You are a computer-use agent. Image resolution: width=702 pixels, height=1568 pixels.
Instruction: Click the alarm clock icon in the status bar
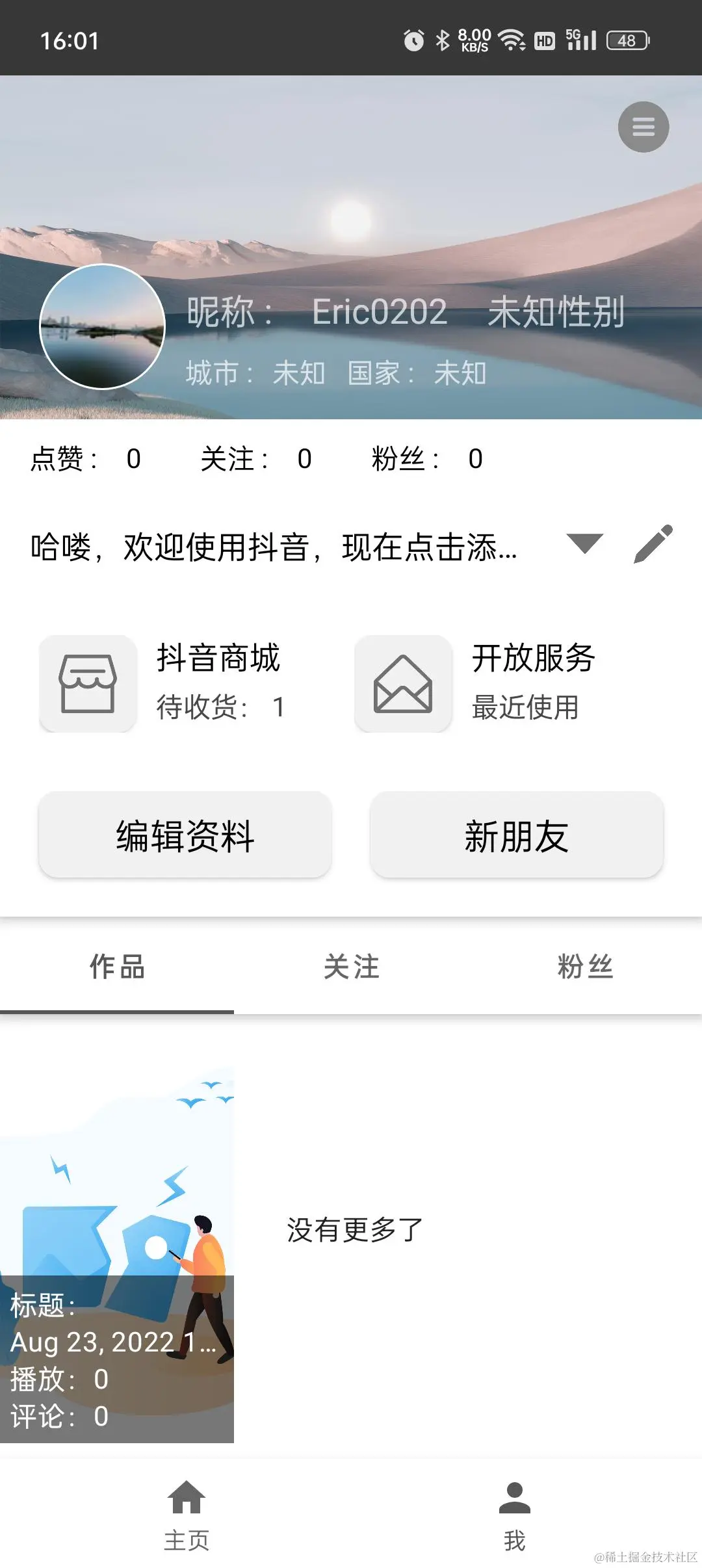pos(412,40)
